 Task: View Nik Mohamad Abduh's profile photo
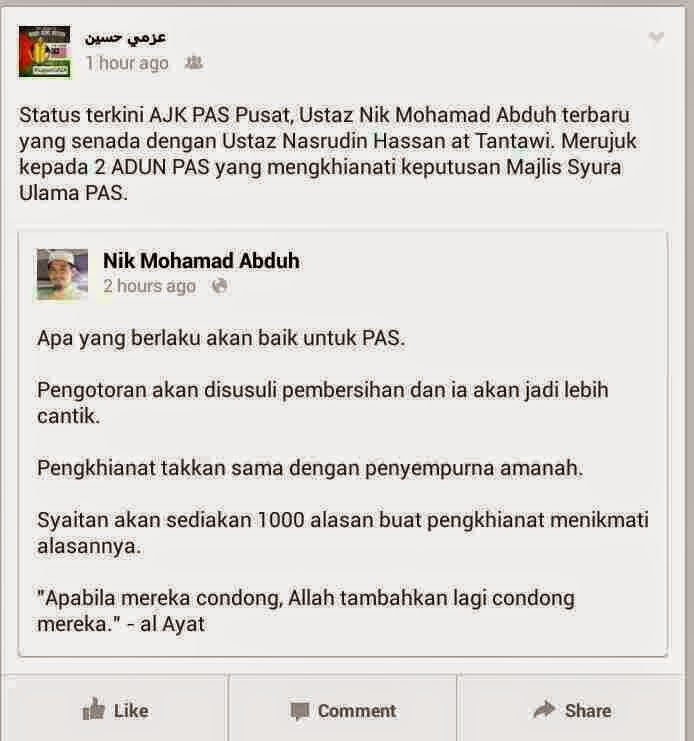(63, 274)
